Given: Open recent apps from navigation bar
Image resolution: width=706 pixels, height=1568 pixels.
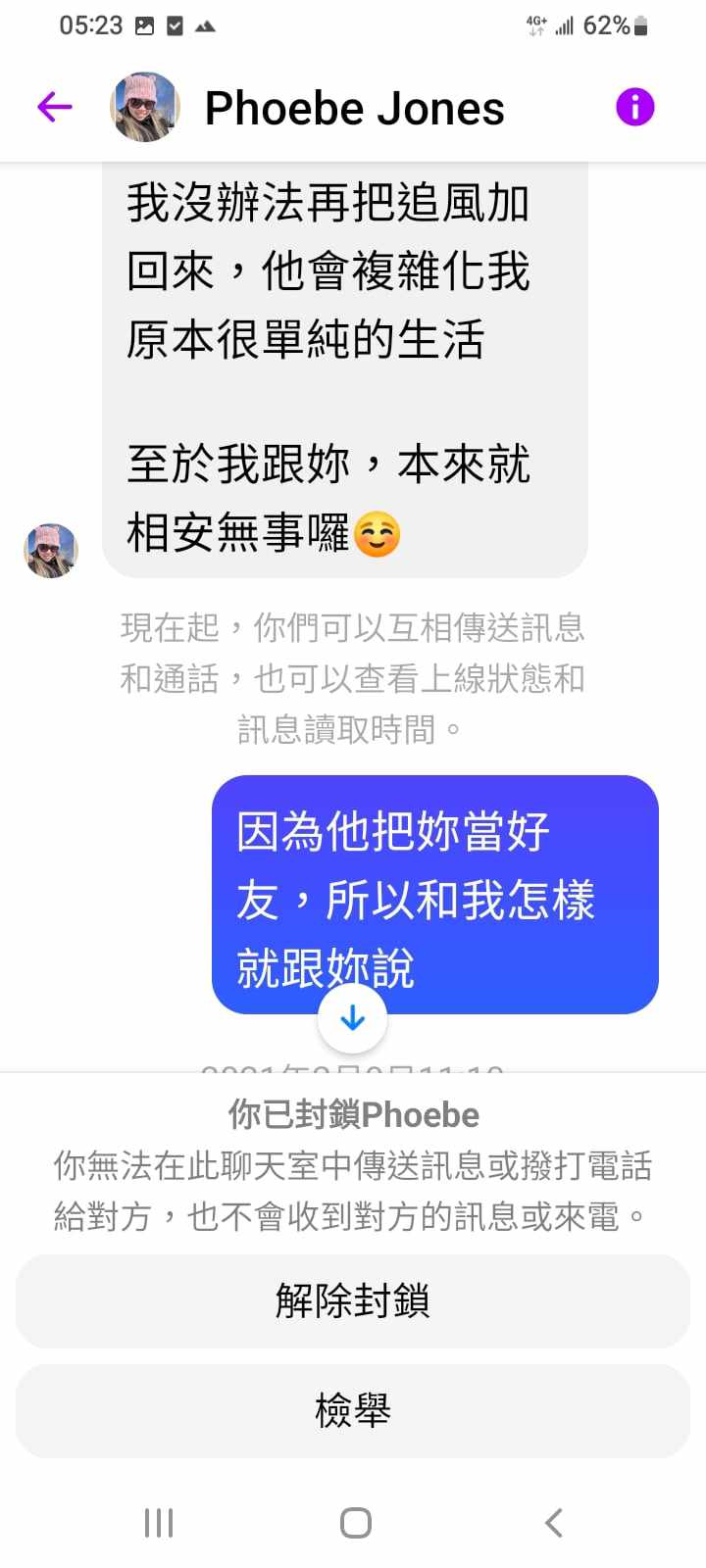Looking at the screenshot, I should pos(159,1522).
